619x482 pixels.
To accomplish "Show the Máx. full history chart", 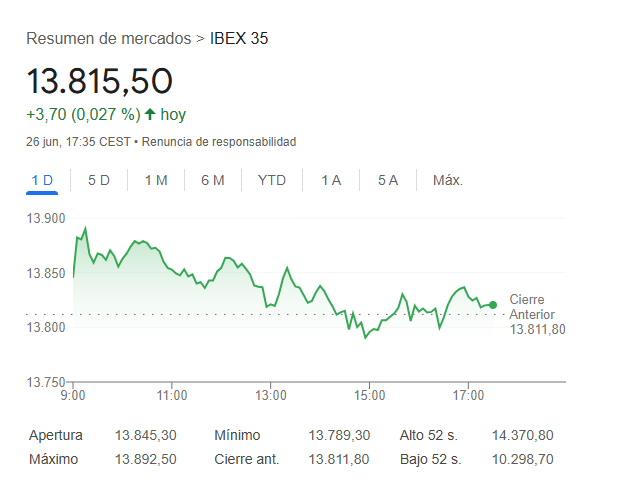I will tap(447, 180).
